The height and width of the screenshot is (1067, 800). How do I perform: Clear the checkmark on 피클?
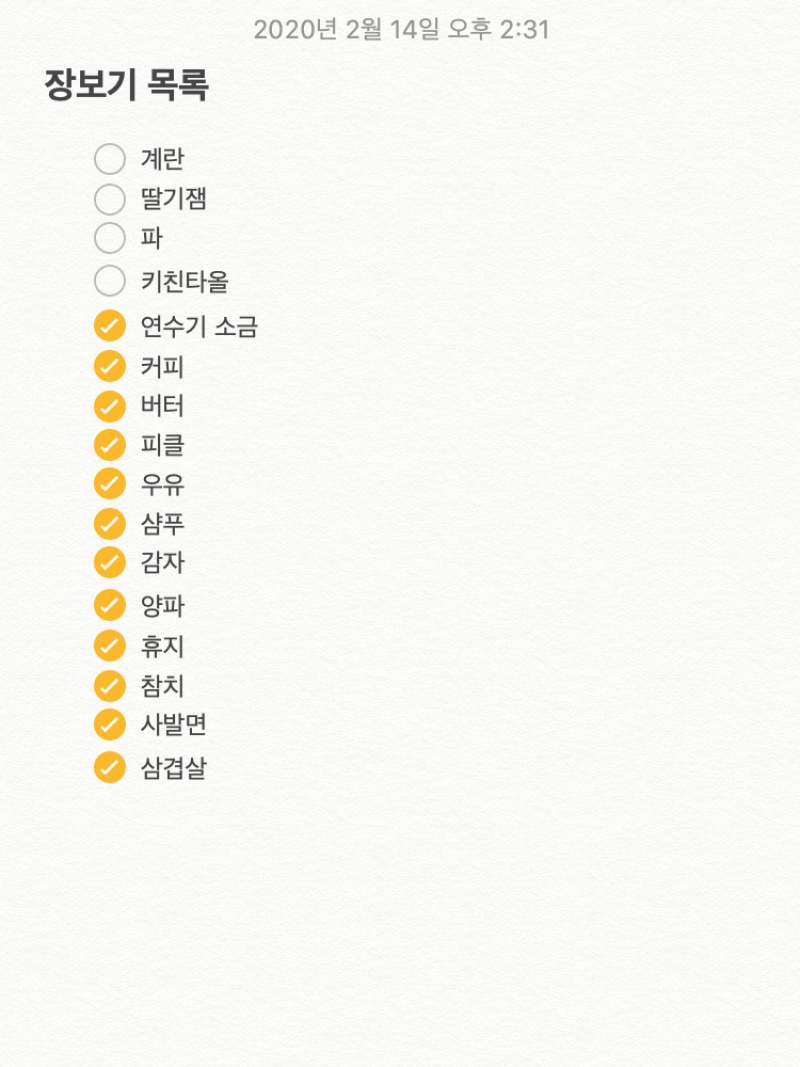pyautogui.click(x=109, y=445)
